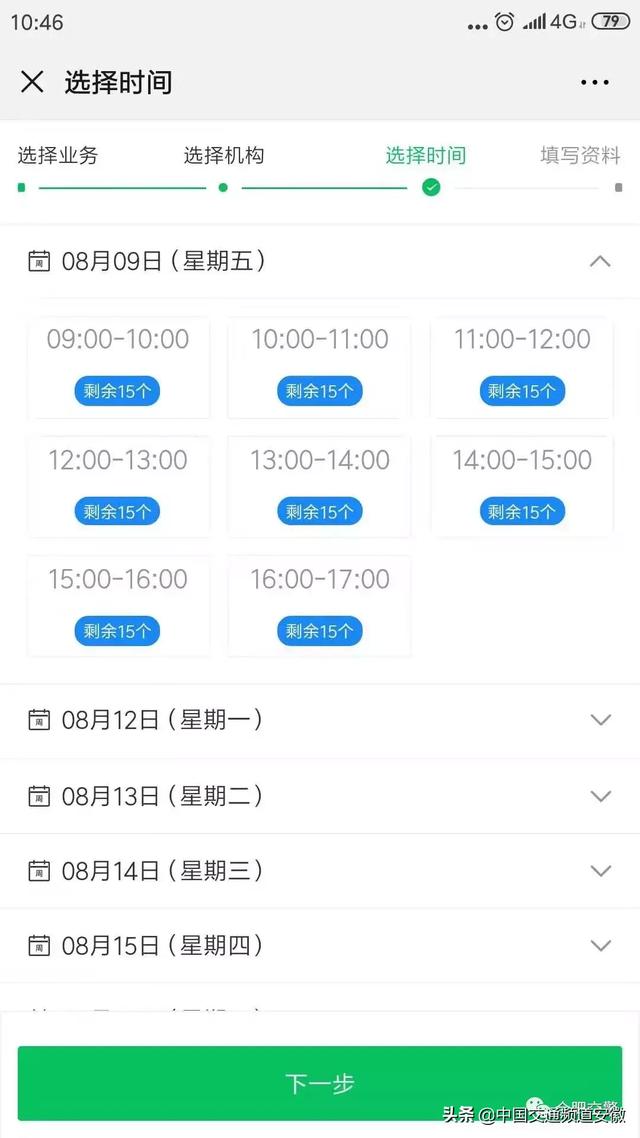Expand 08月15日 (星期四) time slots
This screenshot has width=640, height=1138.
tap(320, 946)
